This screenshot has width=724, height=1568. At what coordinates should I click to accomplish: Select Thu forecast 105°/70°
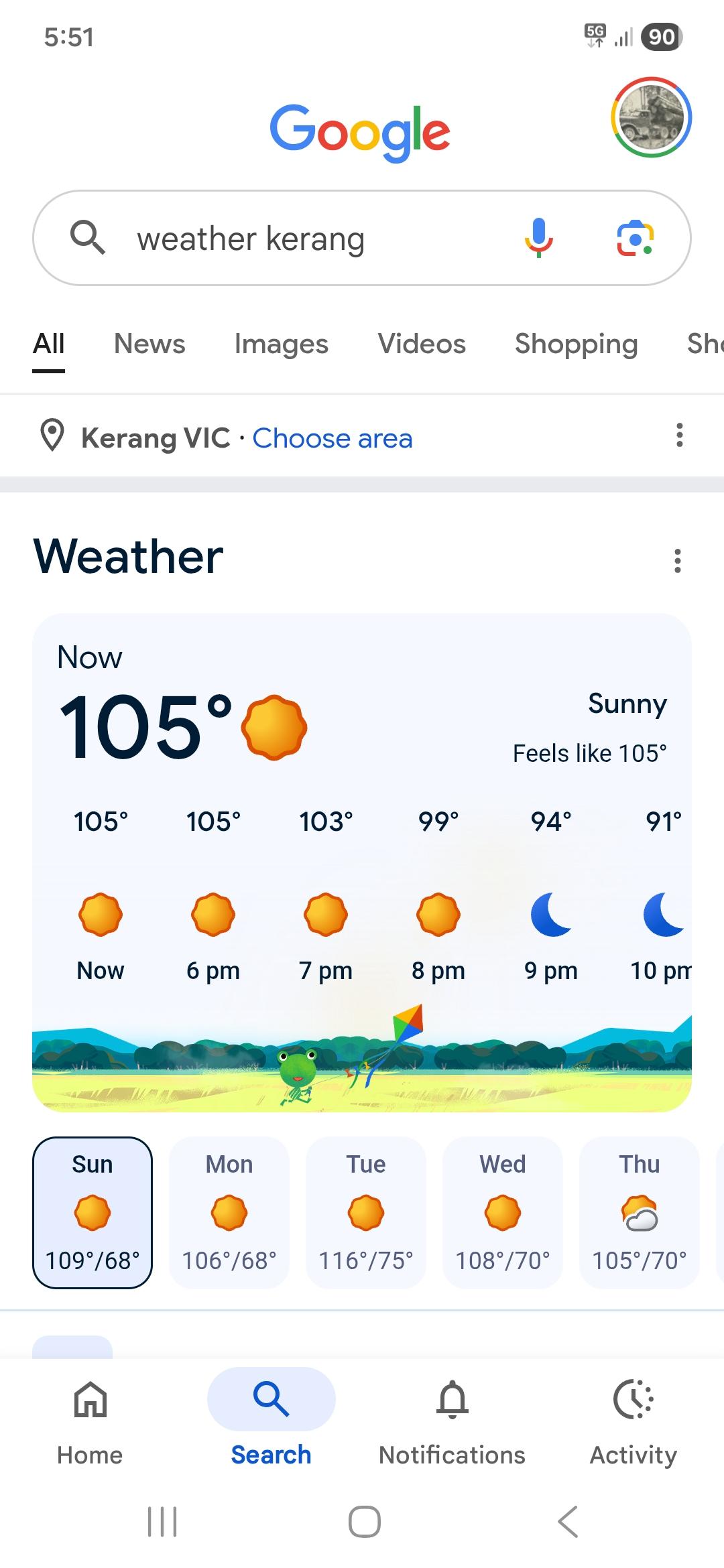click(640, 1212)
